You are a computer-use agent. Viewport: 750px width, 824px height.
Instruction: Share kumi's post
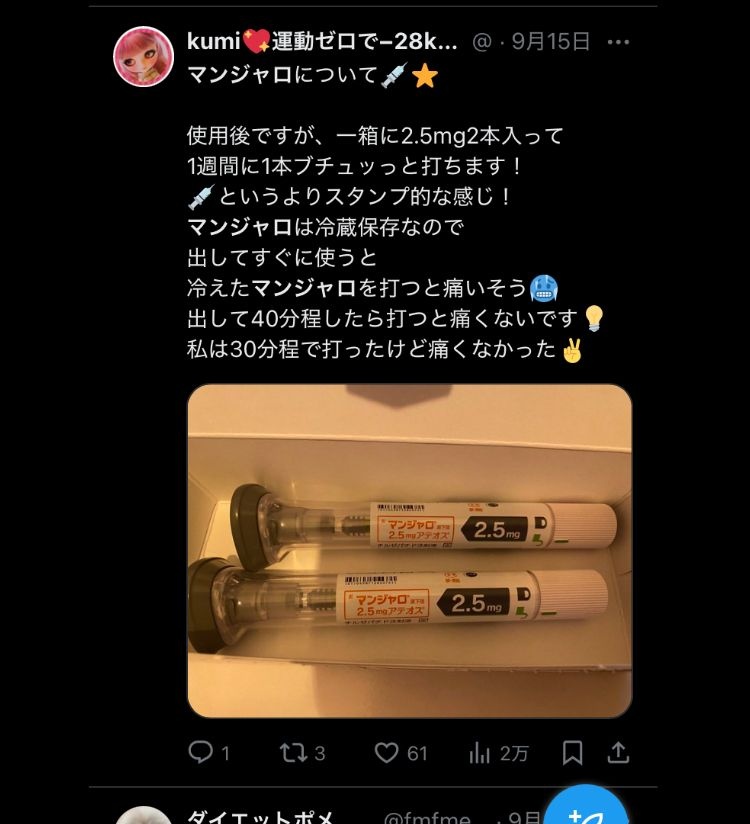tap(618, 752)
